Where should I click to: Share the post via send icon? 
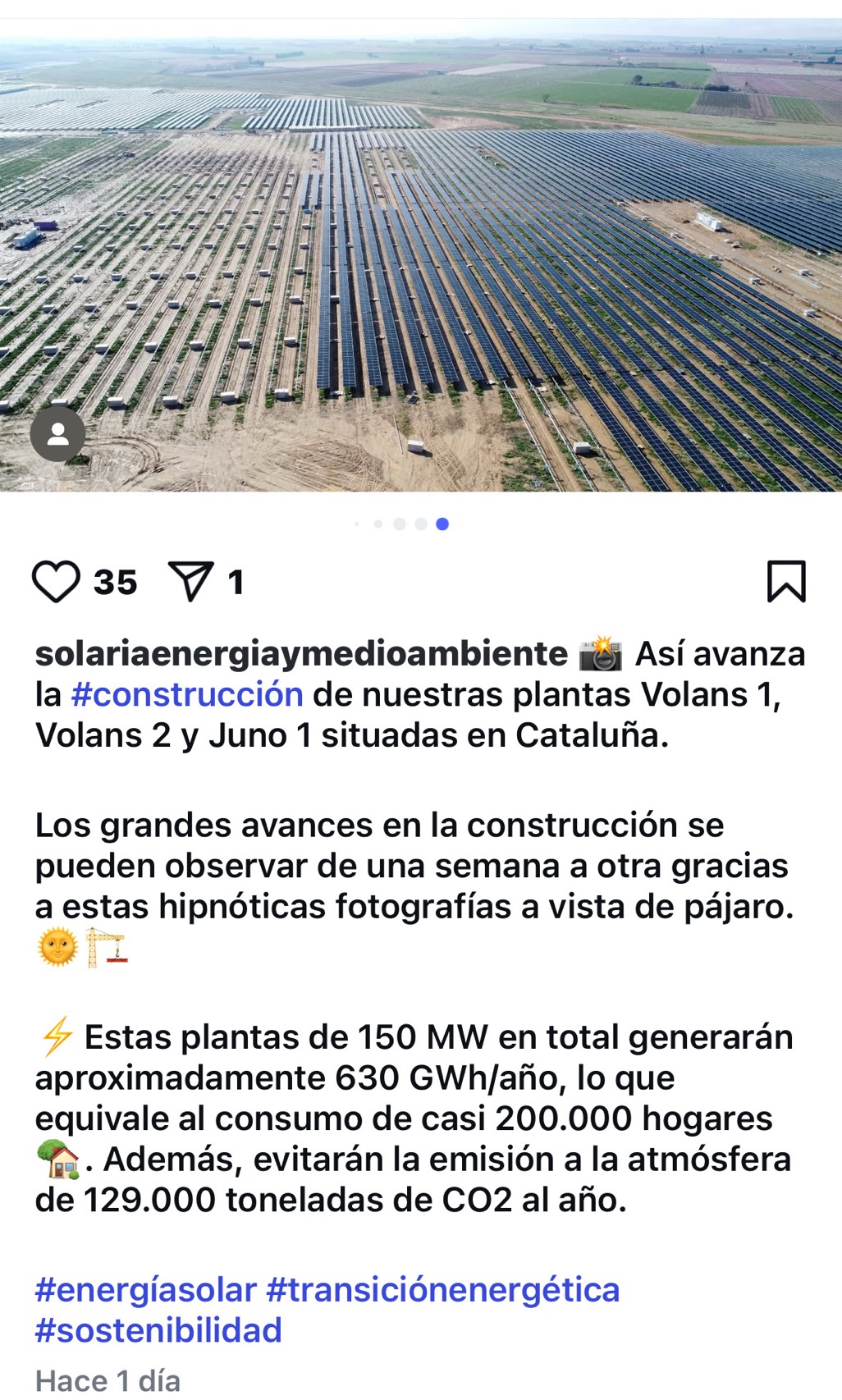[x=190, y=582]
